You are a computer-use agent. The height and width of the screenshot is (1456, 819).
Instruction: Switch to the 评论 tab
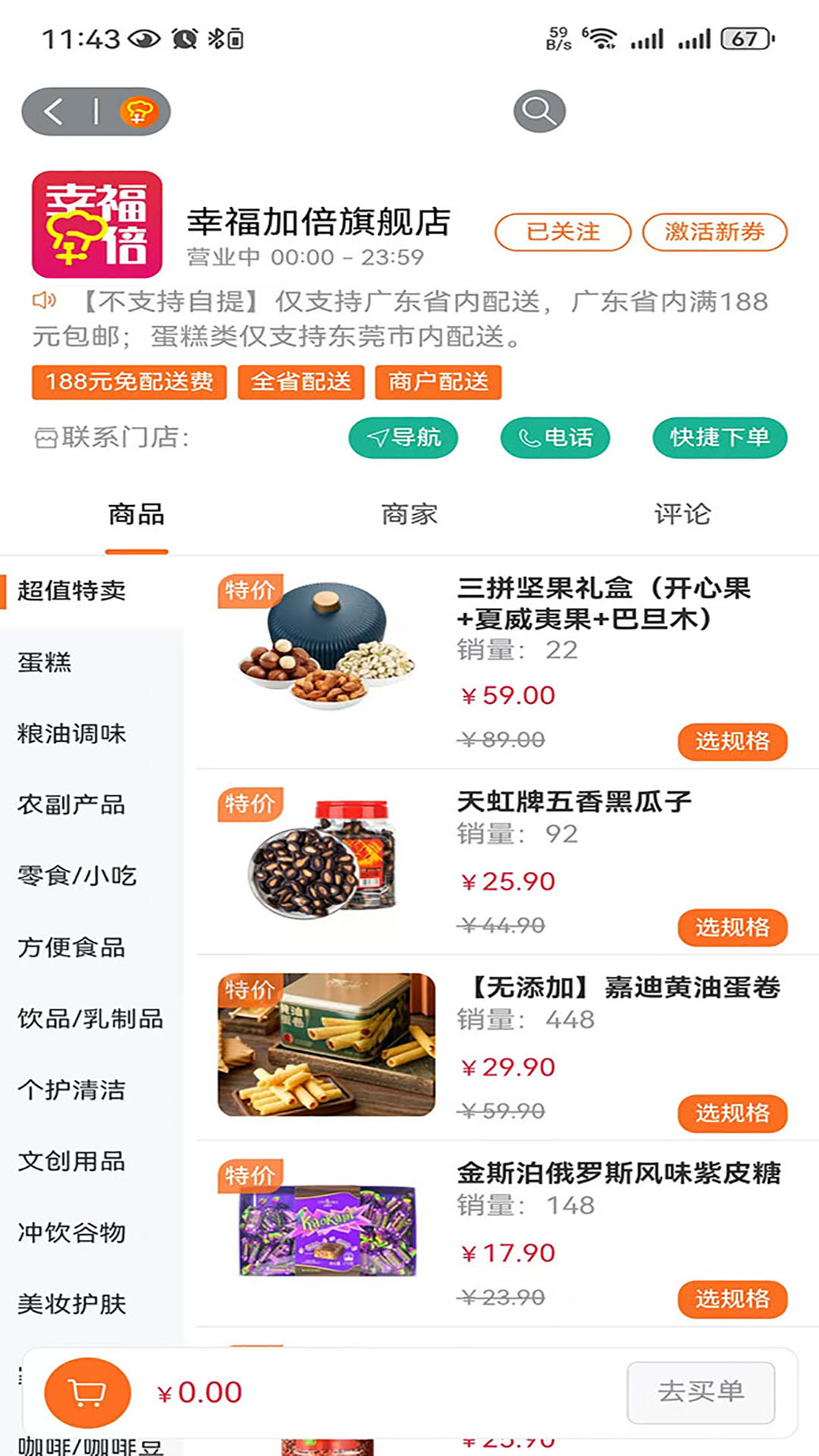[x=681, y=514]
